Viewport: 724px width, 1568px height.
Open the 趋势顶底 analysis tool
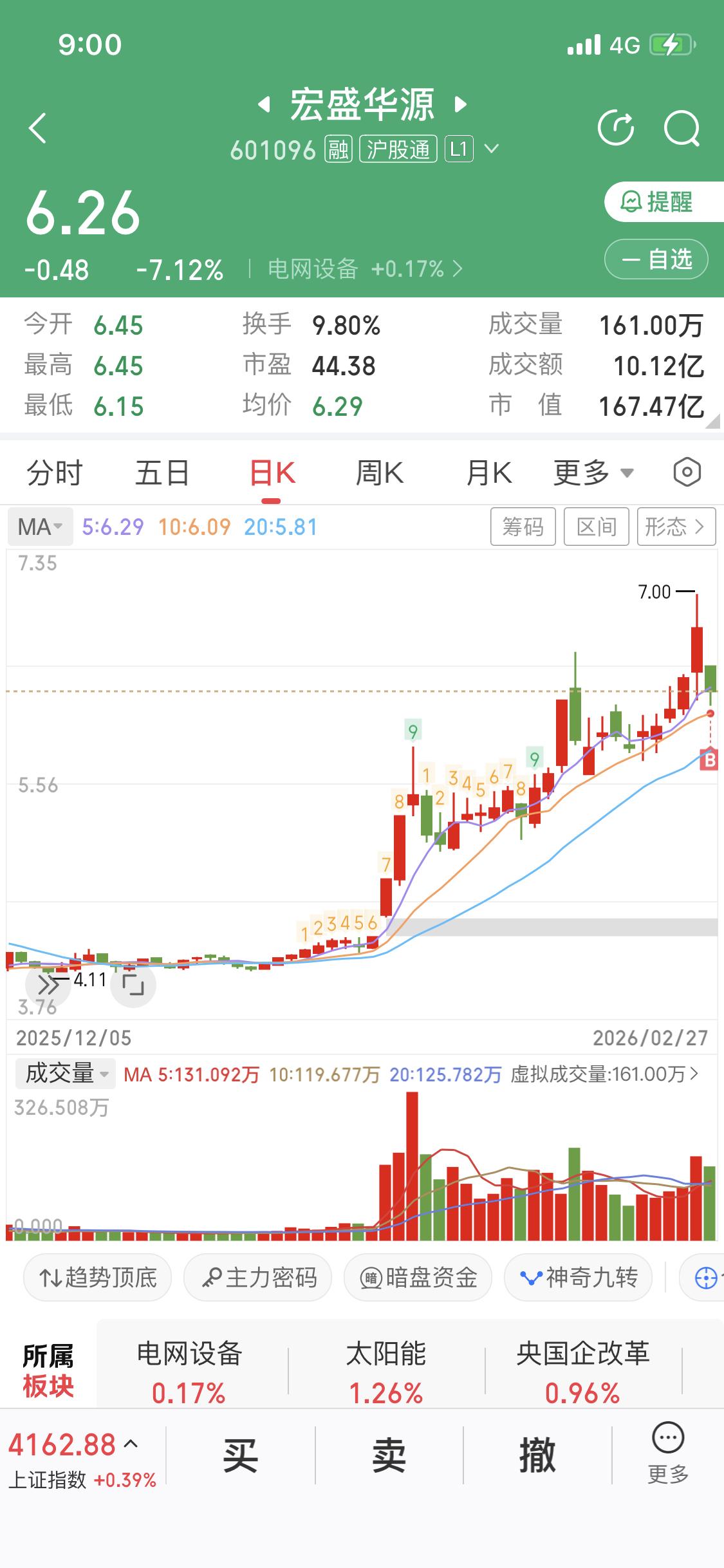pos(97,1278)
